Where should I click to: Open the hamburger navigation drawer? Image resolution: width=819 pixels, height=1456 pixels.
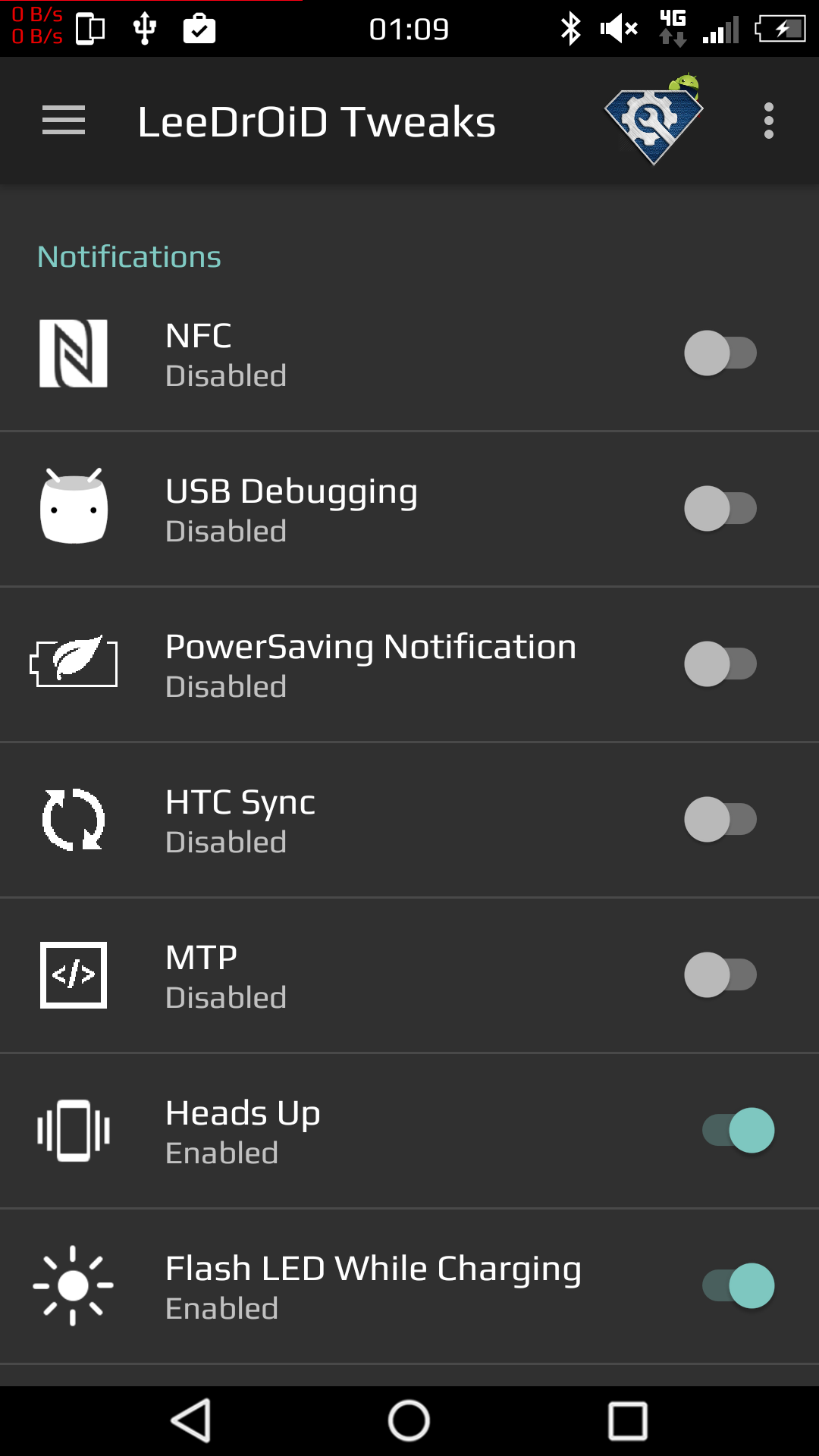[x=64, y=121]
